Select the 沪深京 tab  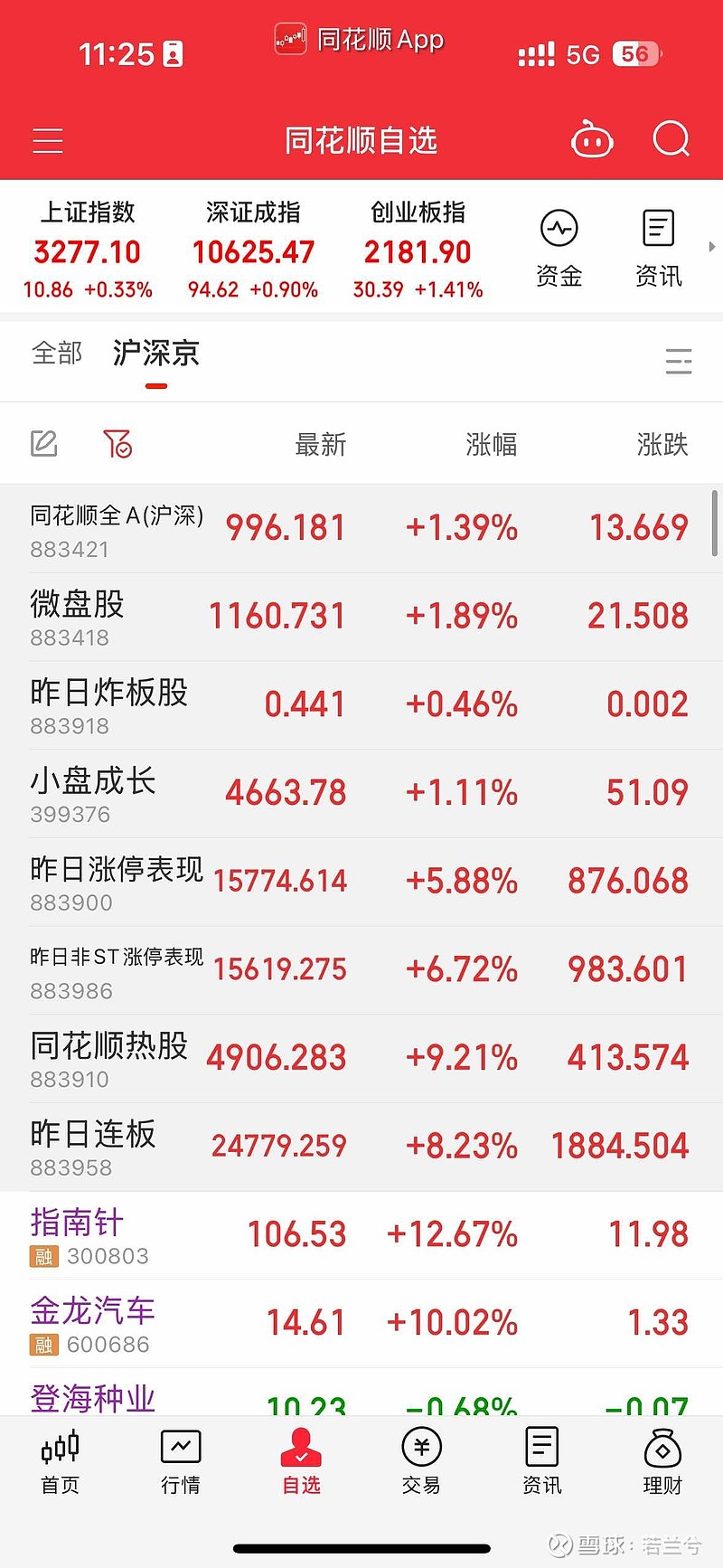155,355
